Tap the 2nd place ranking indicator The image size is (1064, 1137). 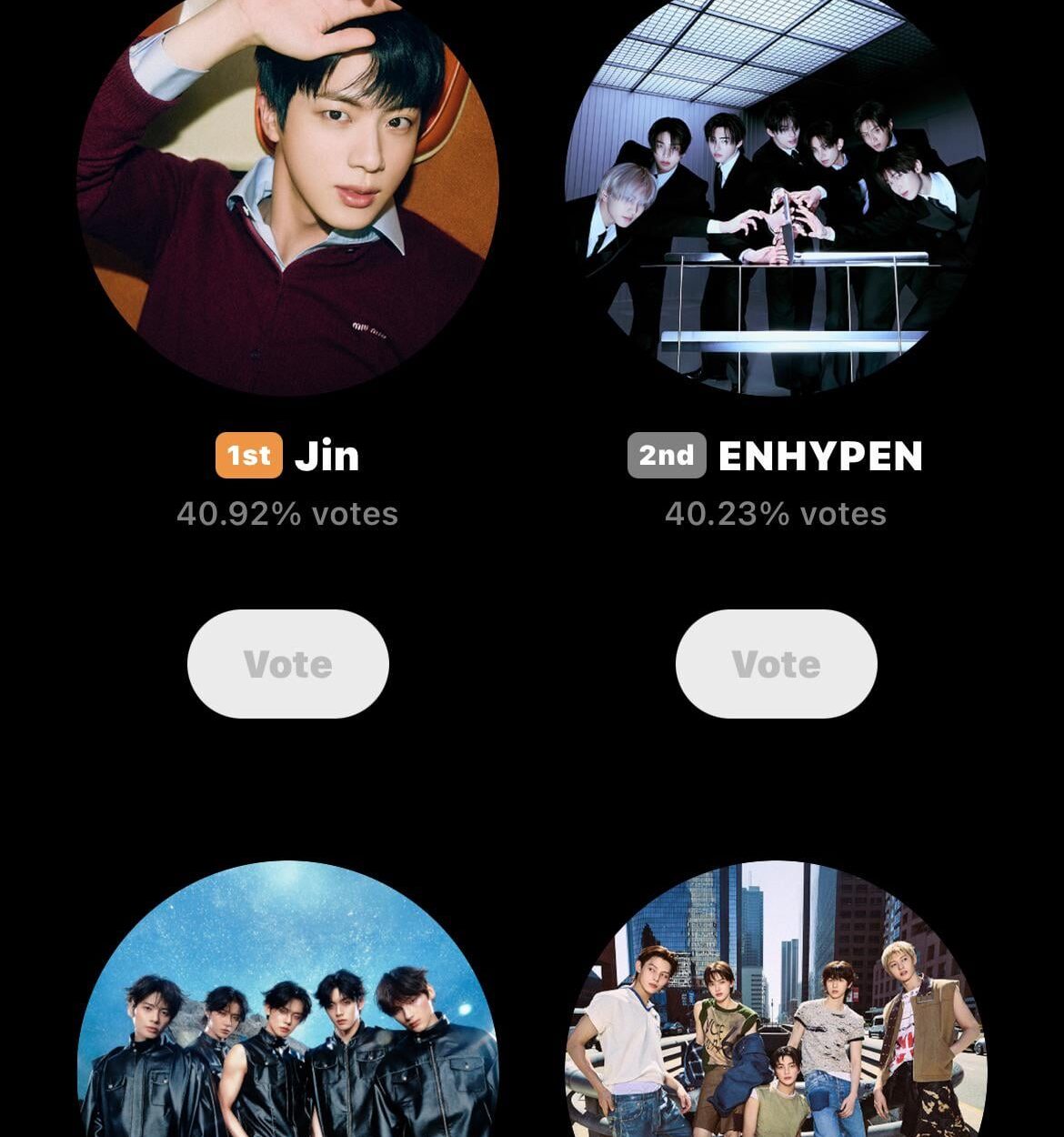pos(668,455)
